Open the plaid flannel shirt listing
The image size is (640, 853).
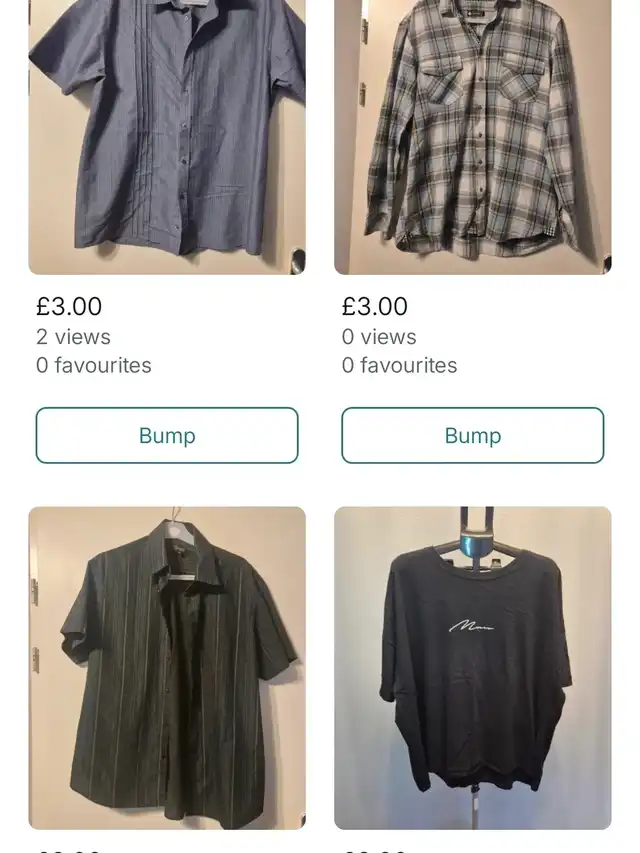472,135
